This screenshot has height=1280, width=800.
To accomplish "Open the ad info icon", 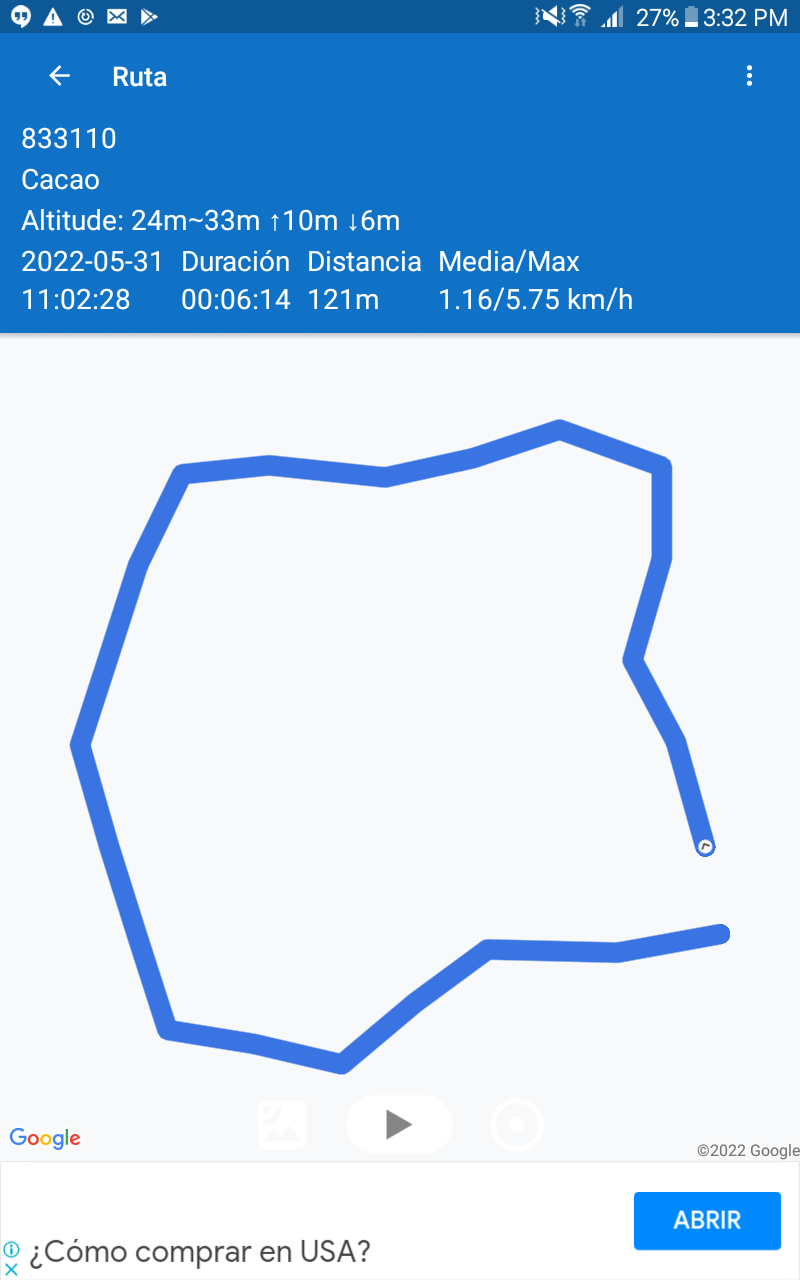I will click(x=11, y=1249).
